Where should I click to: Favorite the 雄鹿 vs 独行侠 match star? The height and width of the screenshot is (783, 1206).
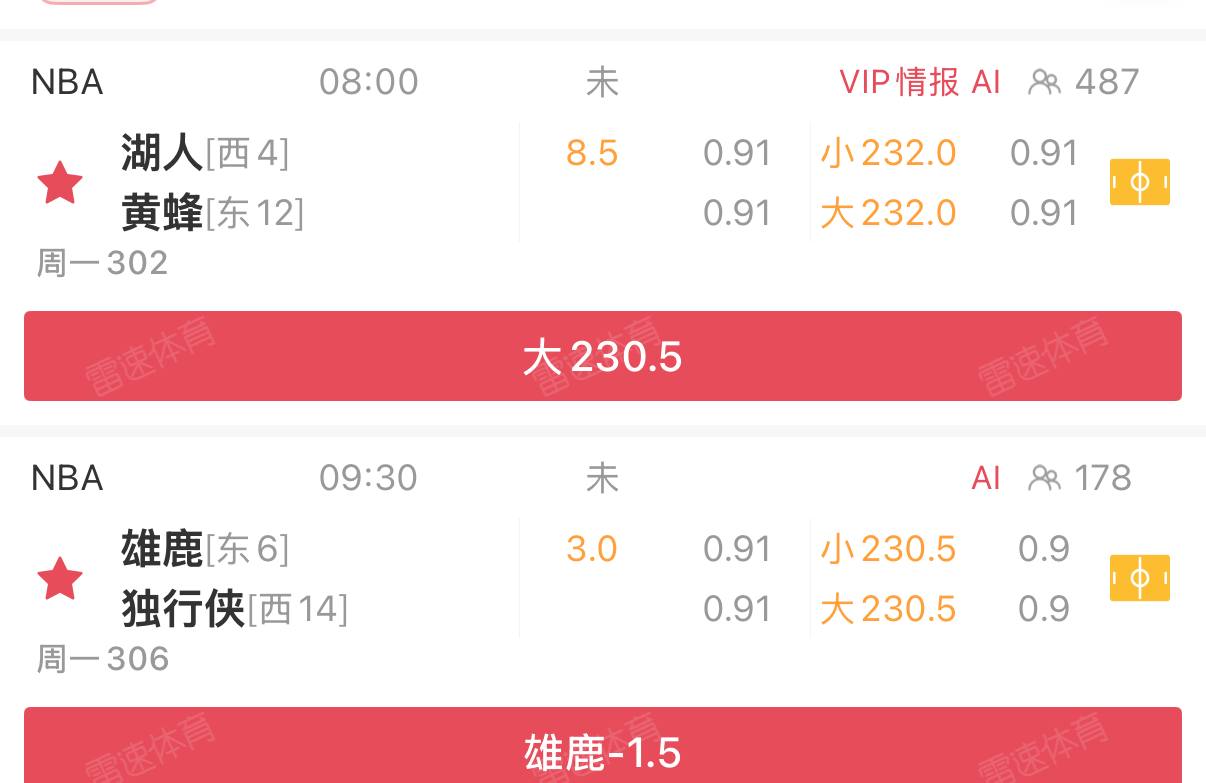tap(60, 580)
